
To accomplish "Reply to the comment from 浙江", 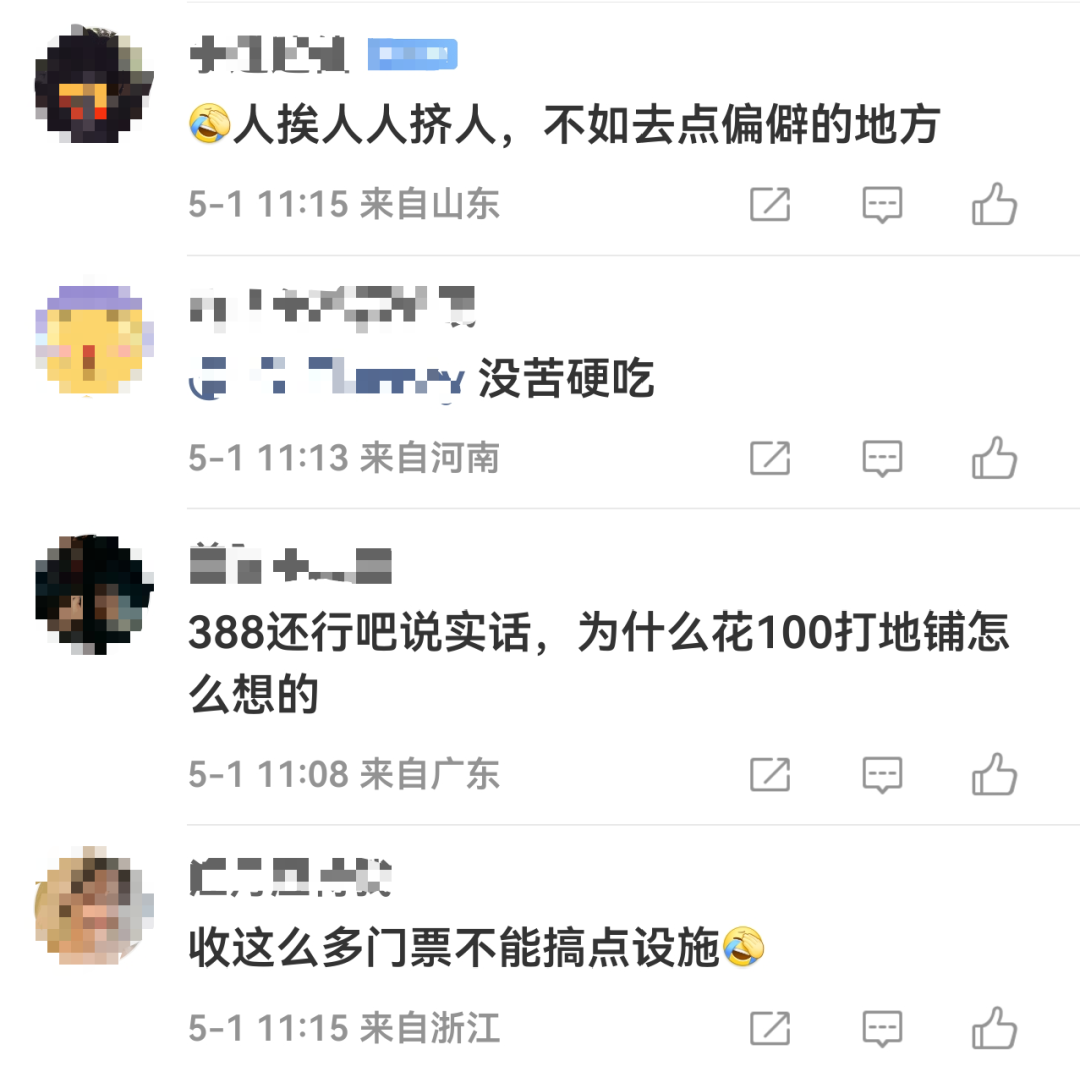I will pyautogui.click(x=882, y=1029).
